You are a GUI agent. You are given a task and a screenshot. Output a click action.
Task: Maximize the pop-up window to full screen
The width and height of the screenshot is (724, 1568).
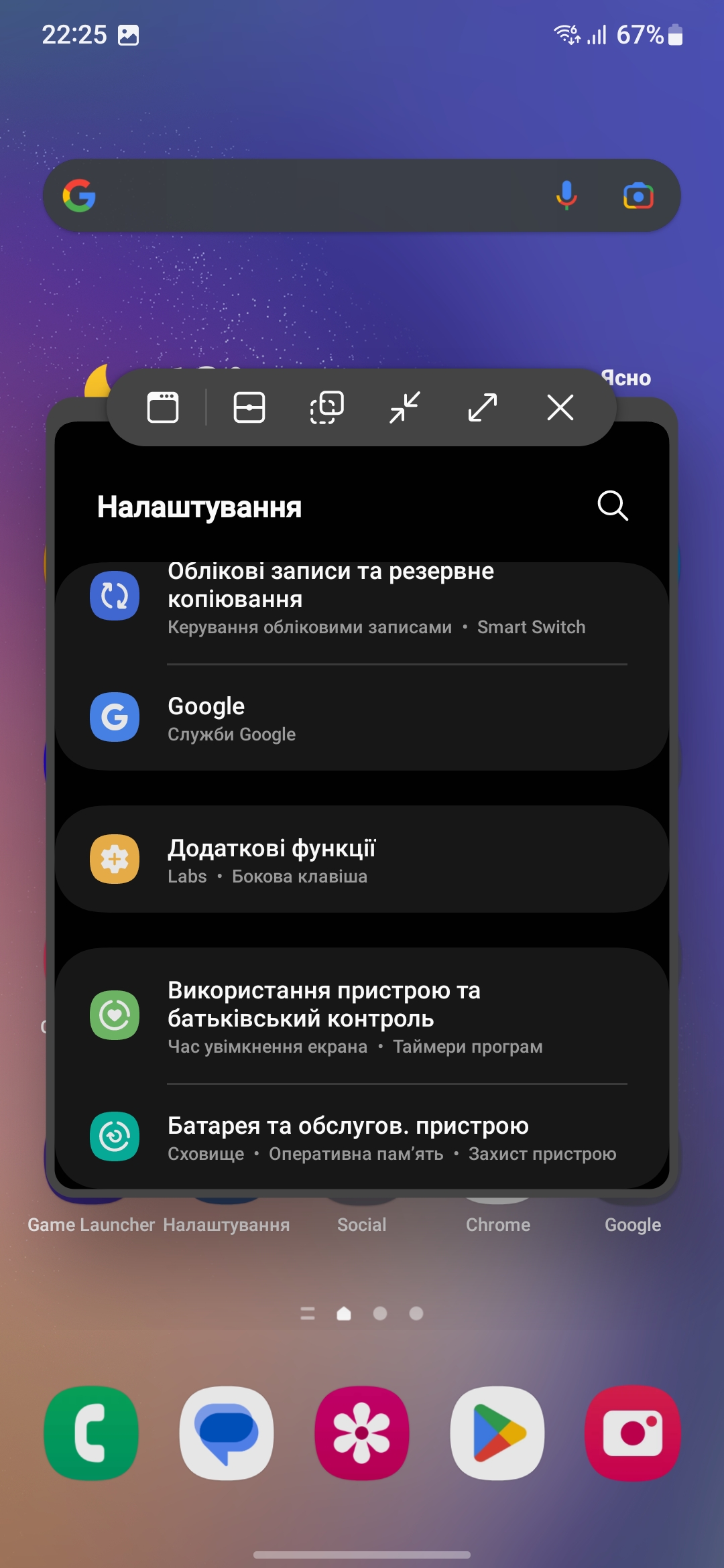click(482, 407)
